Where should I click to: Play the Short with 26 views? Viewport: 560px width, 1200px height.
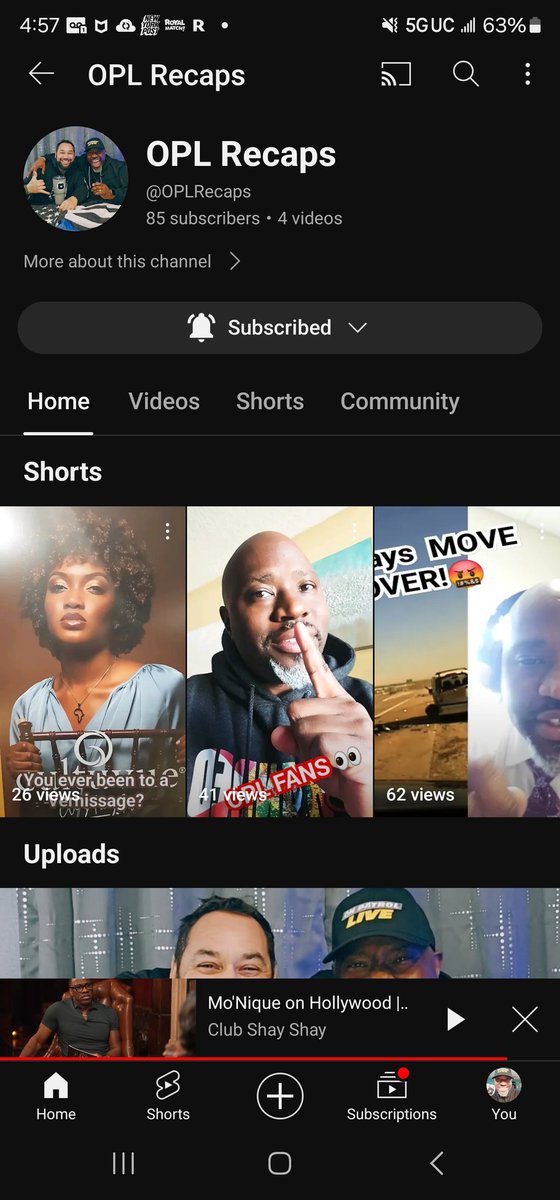point(92,662)
